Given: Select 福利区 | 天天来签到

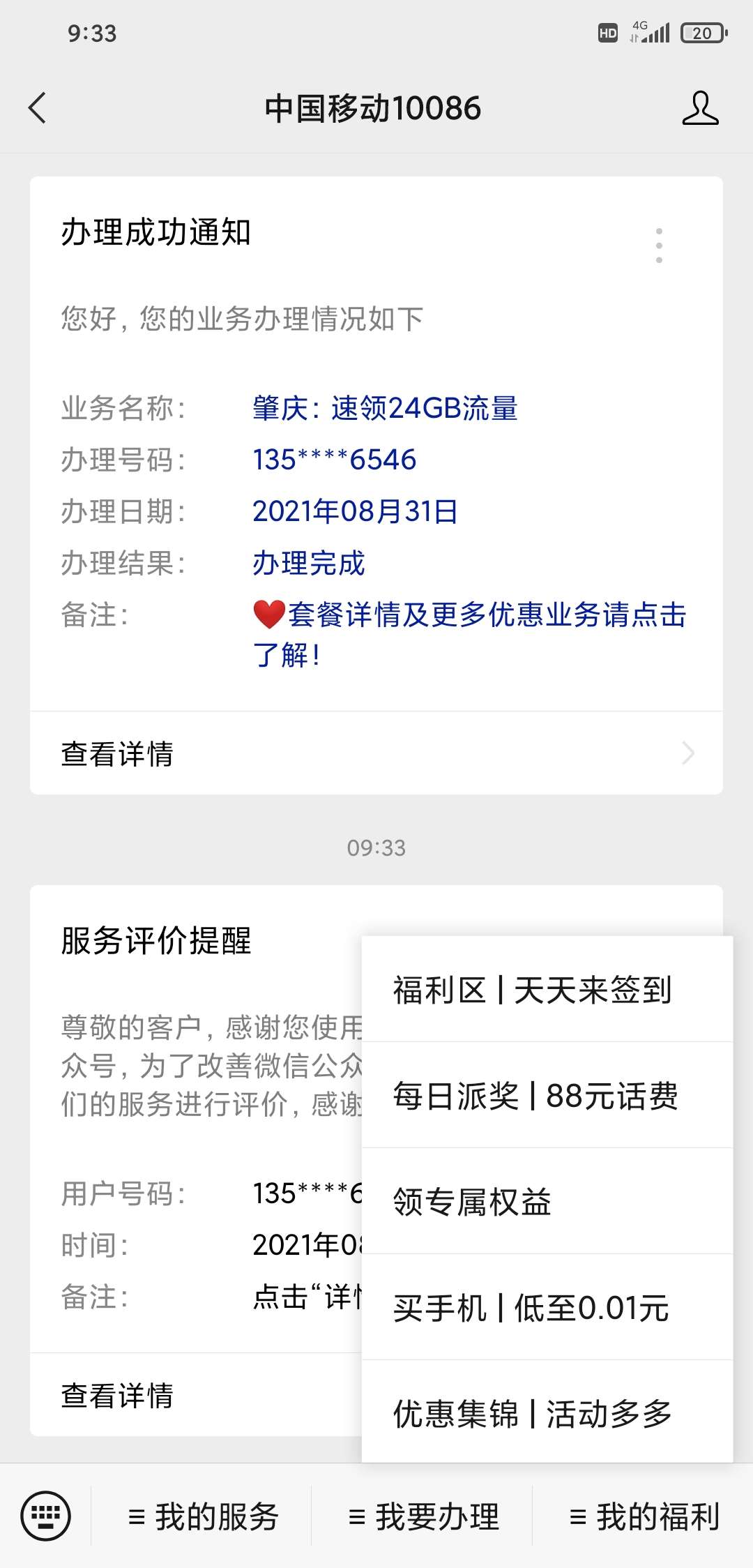Looking at the screenshot, I should click(x=547, y=990).
